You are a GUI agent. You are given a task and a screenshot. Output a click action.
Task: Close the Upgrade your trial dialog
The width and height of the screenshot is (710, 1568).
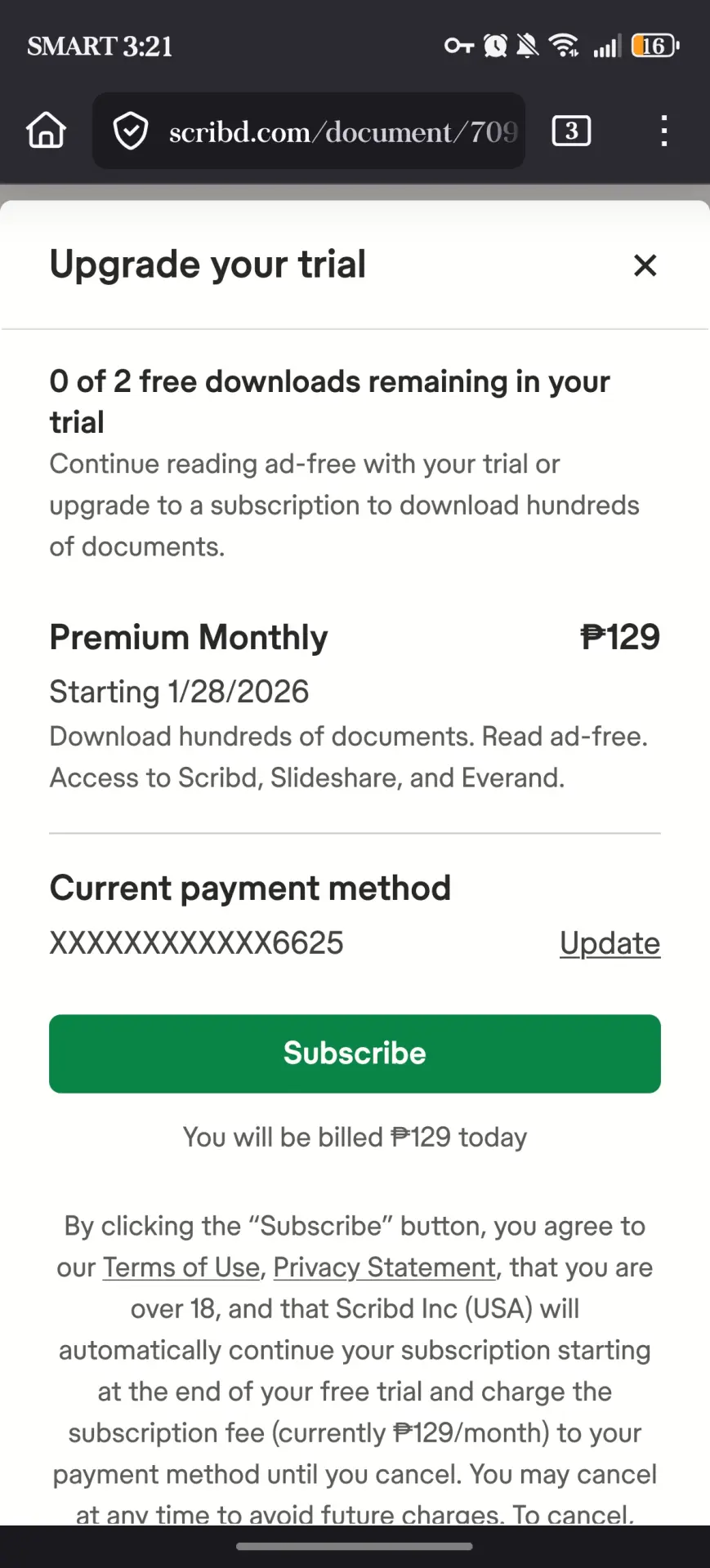[645, 265]
